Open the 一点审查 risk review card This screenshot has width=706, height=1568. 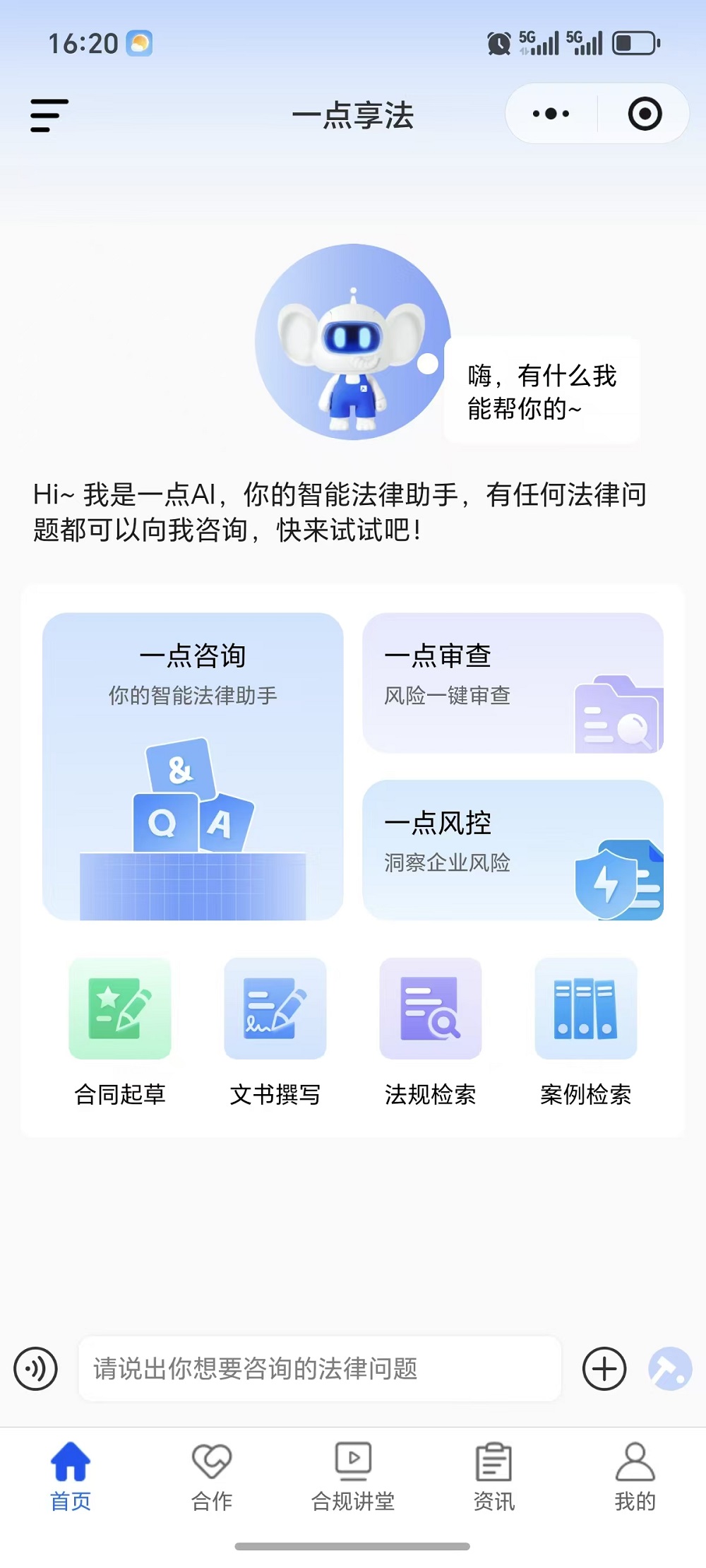[x=513, y=682]
